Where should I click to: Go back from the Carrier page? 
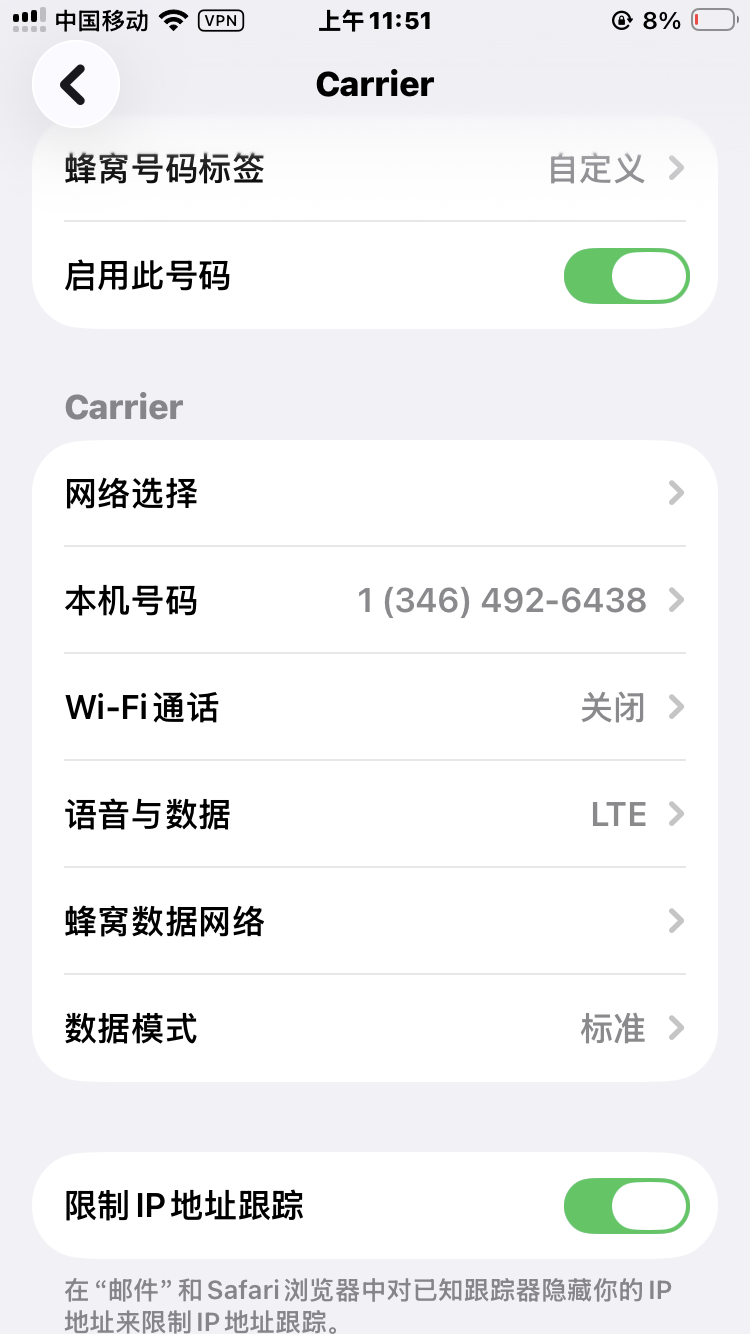click(x=75, y=85)
